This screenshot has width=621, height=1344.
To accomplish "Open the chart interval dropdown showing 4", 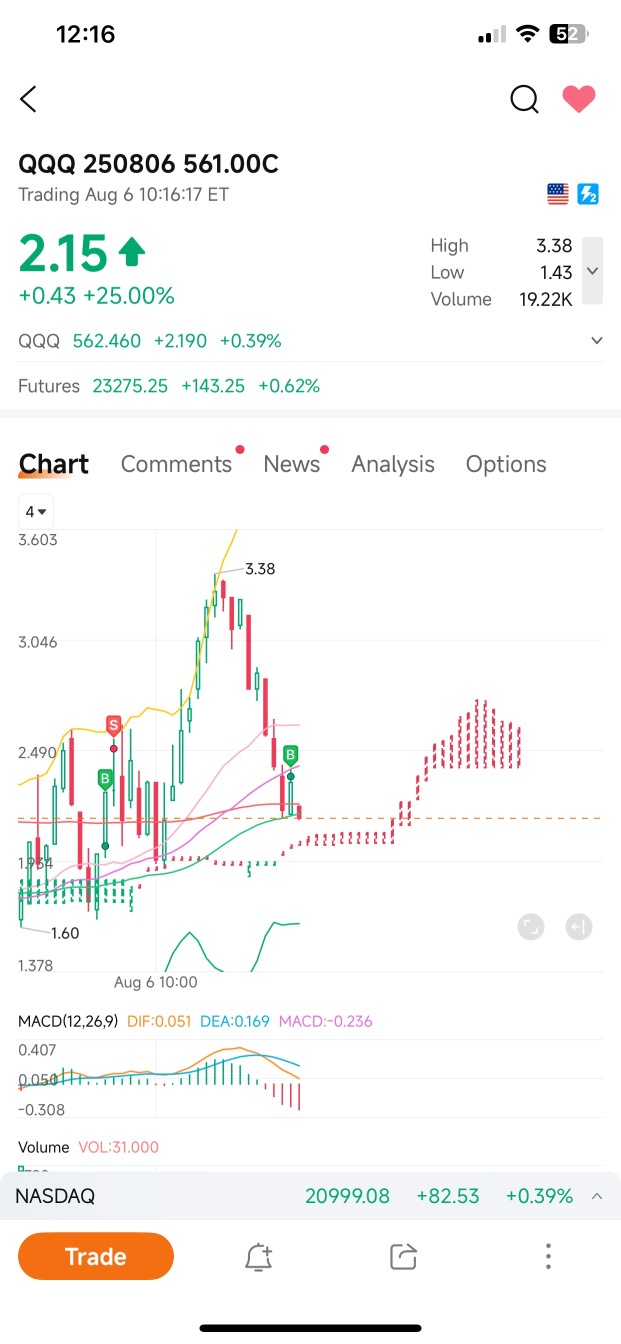I will click(37, 512).
